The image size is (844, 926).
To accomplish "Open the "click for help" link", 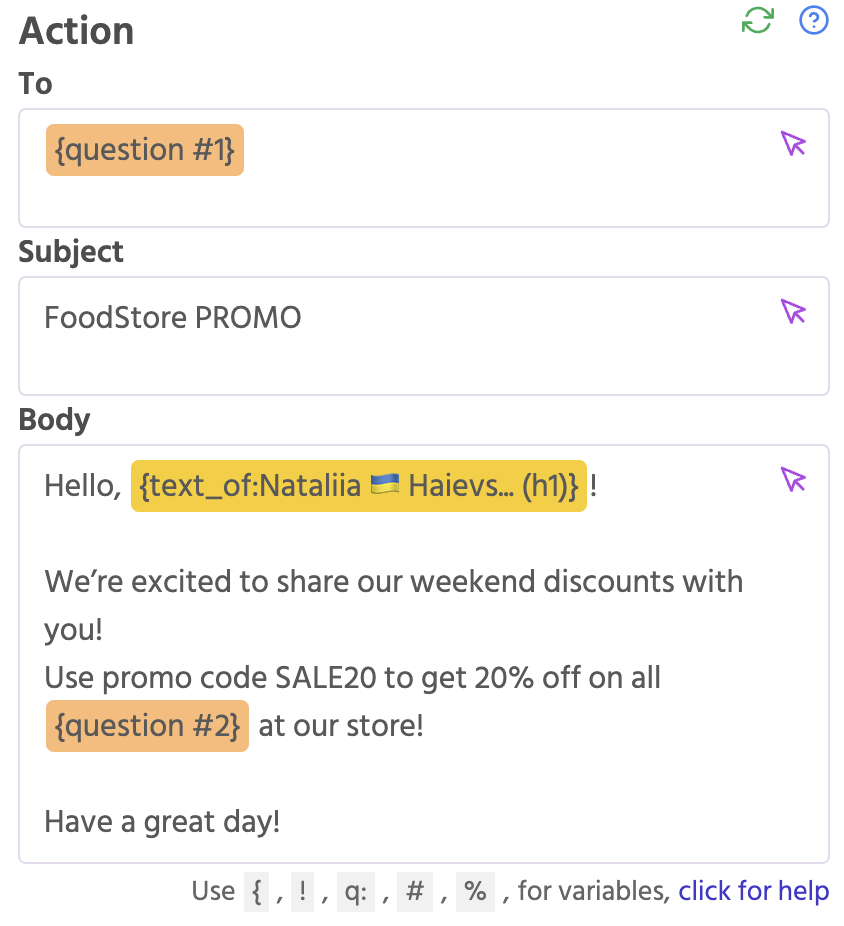I will click(x=753, y=891).
